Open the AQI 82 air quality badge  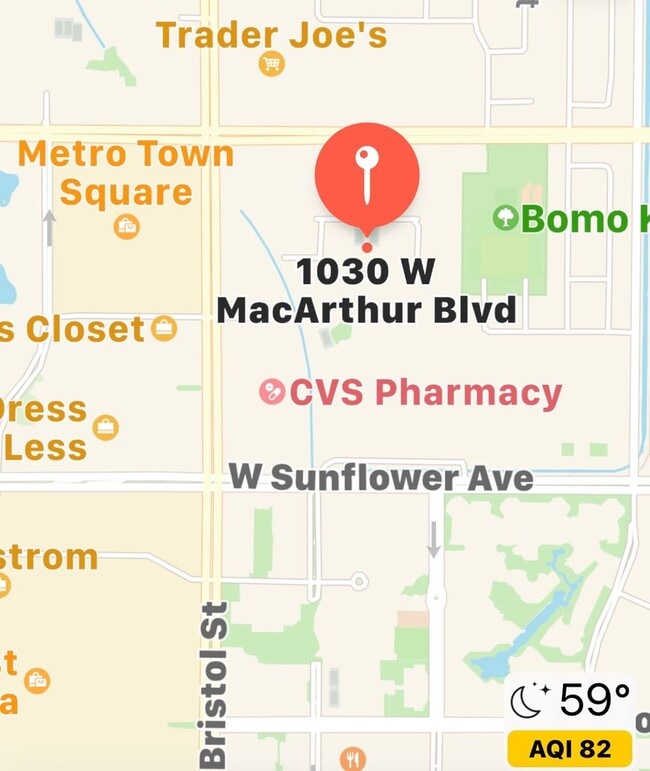[570, 748]
